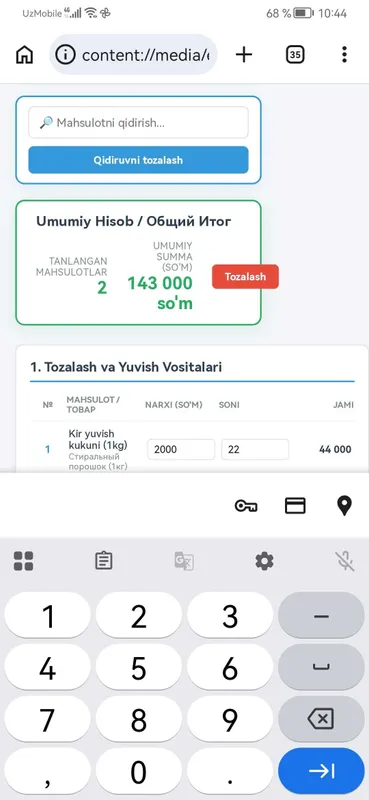Tap the Qidiruvni tozalash button
This screenshot has height=800, width=369.
(138, 160)
